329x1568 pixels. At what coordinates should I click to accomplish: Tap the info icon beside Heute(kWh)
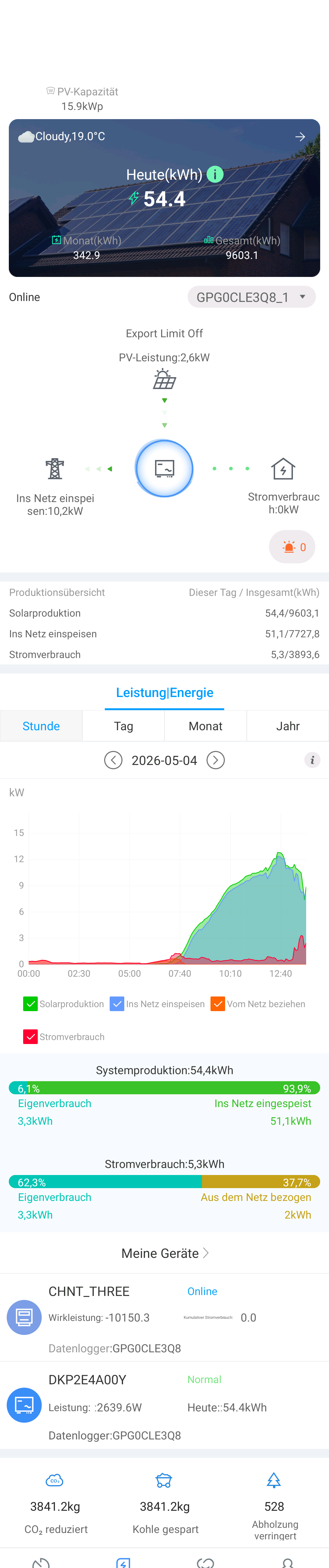click(x=215, y=175)
